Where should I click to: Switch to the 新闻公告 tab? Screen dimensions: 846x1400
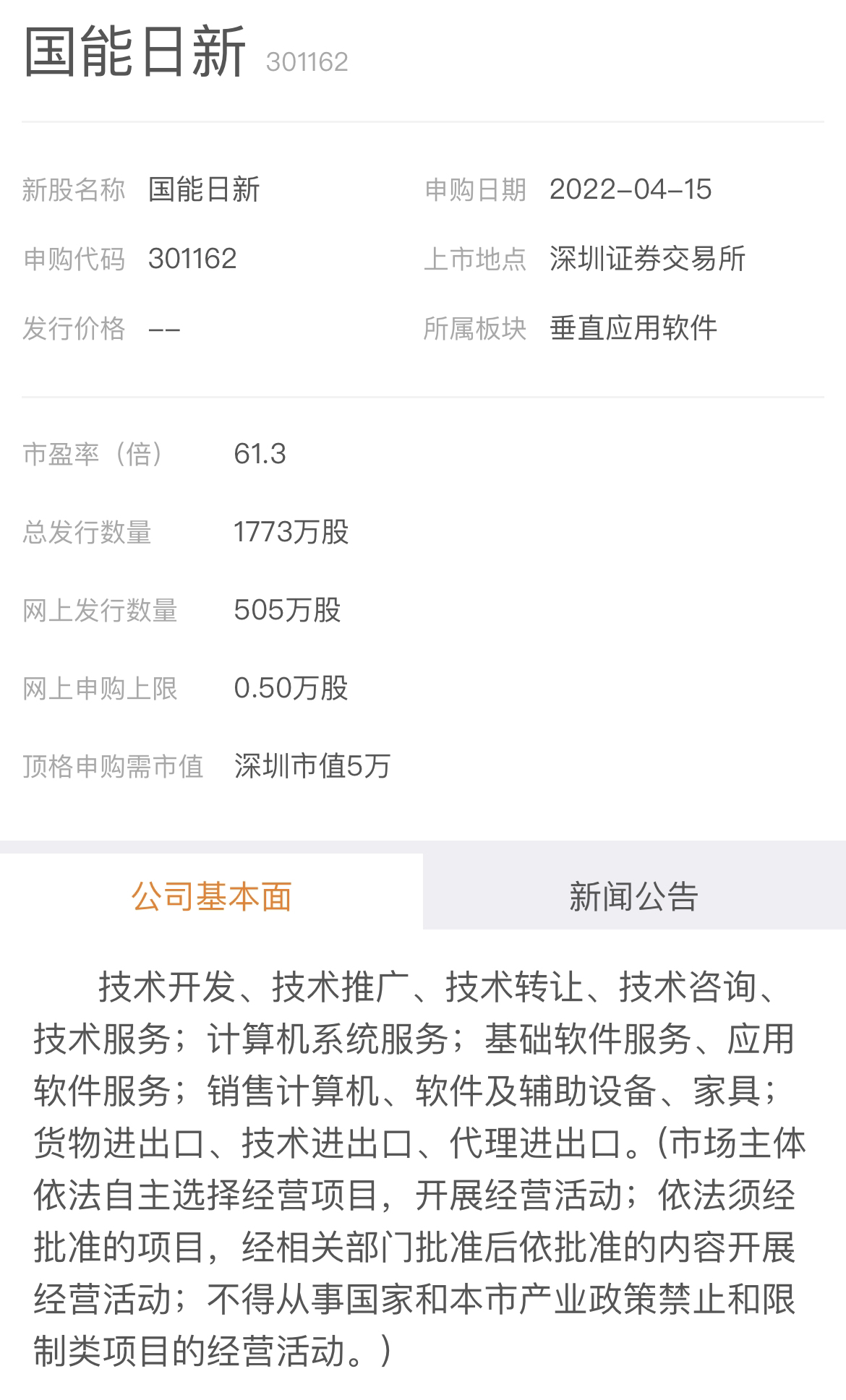[633, 896]
